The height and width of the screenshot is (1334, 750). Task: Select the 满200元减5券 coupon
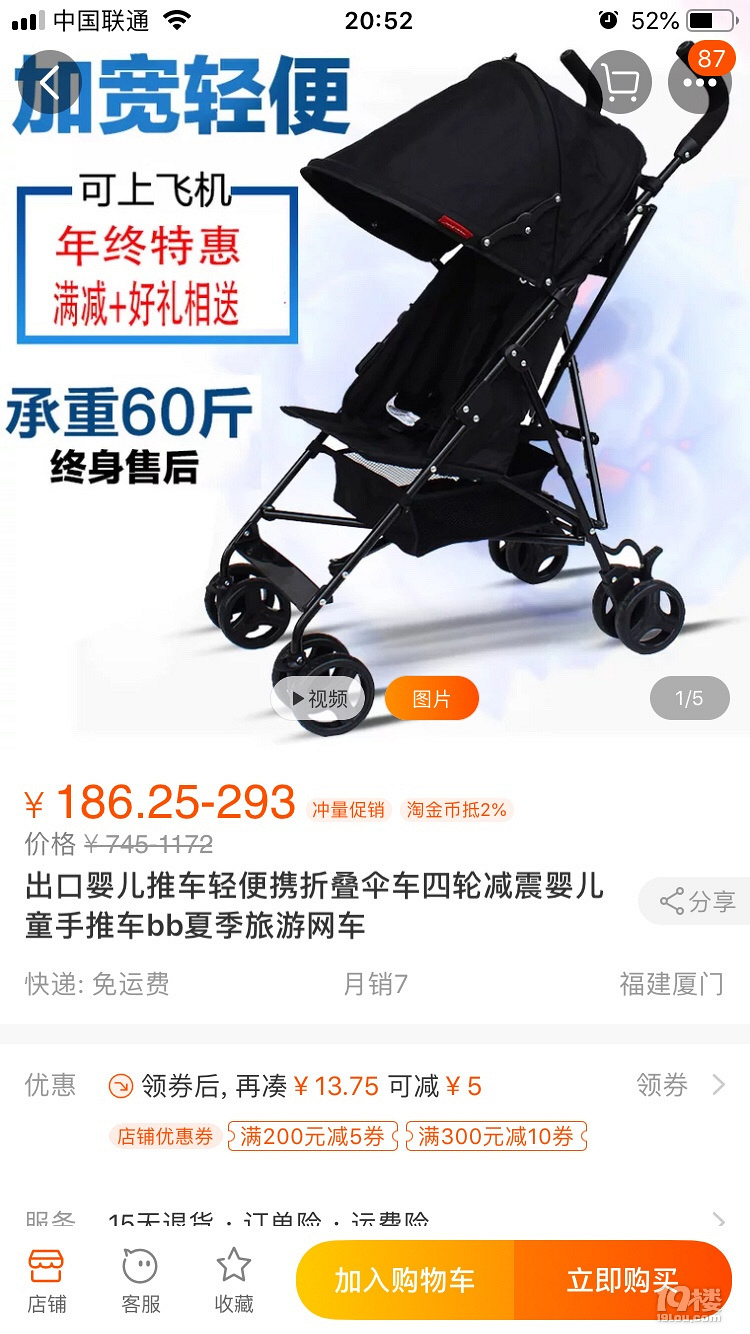pyautogui.click(x=313, y=1136)
